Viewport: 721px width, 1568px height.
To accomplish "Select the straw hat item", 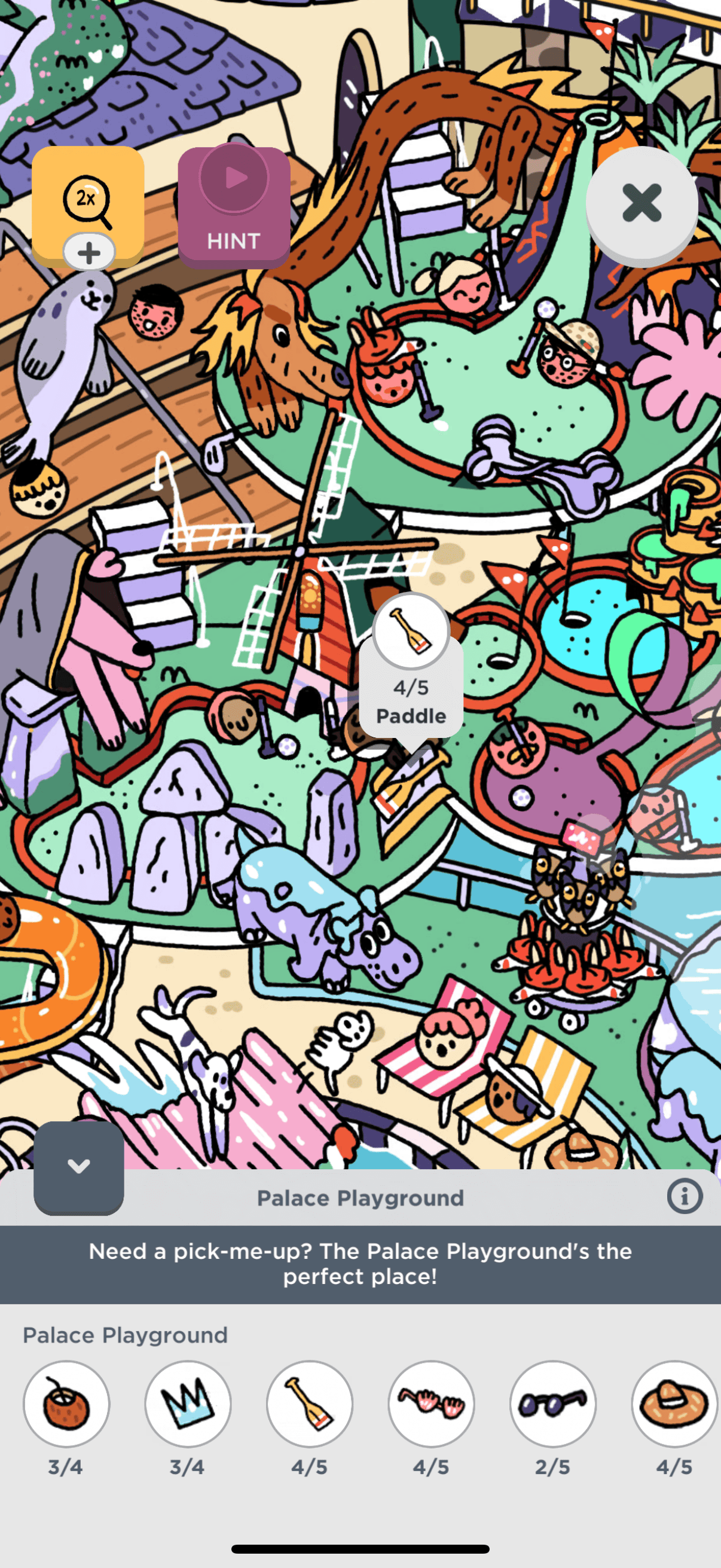I will pos(674,1403).
